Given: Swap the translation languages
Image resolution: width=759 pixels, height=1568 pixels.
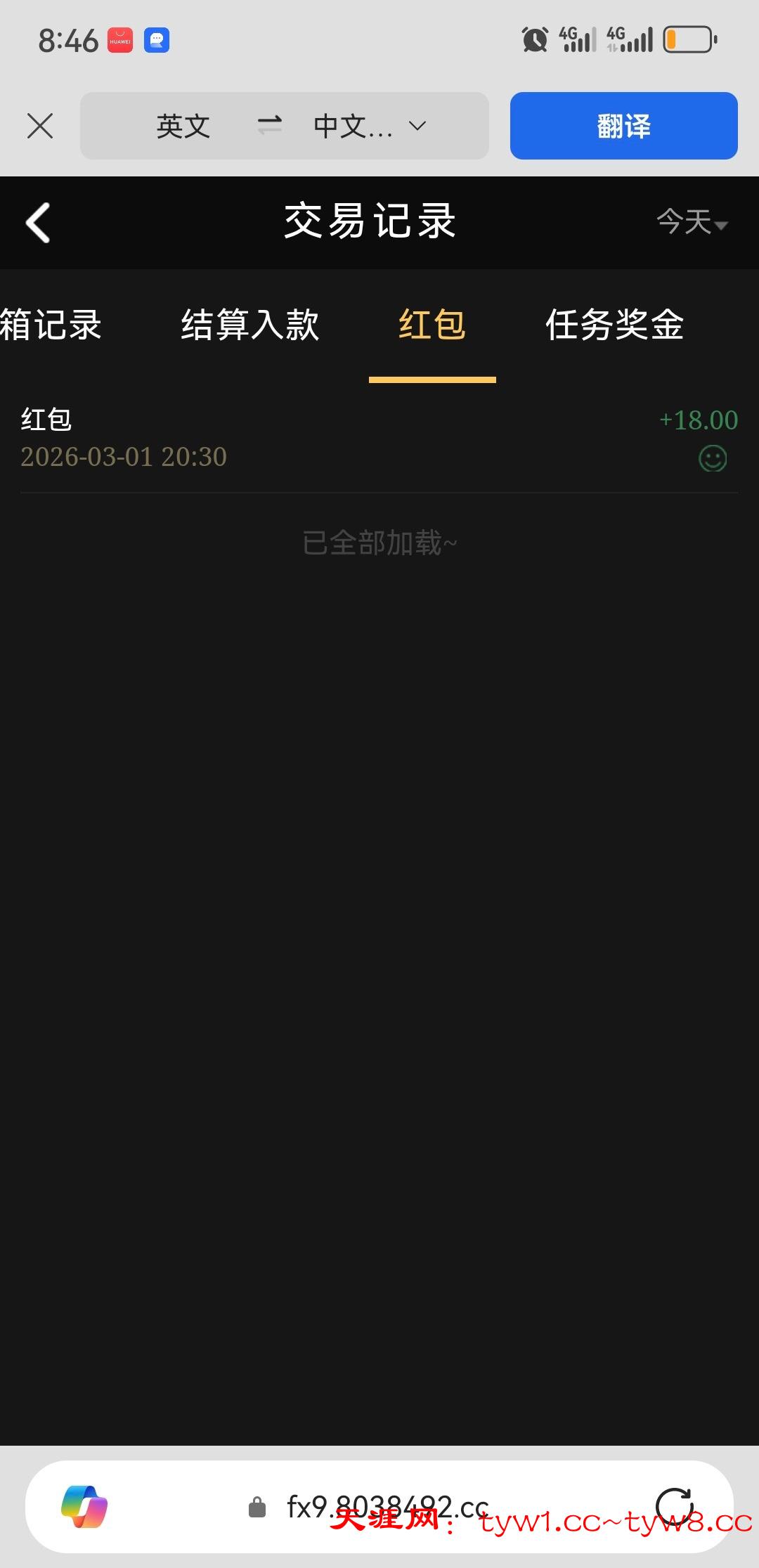Looking at the screenshot, I should coord(269,126).
